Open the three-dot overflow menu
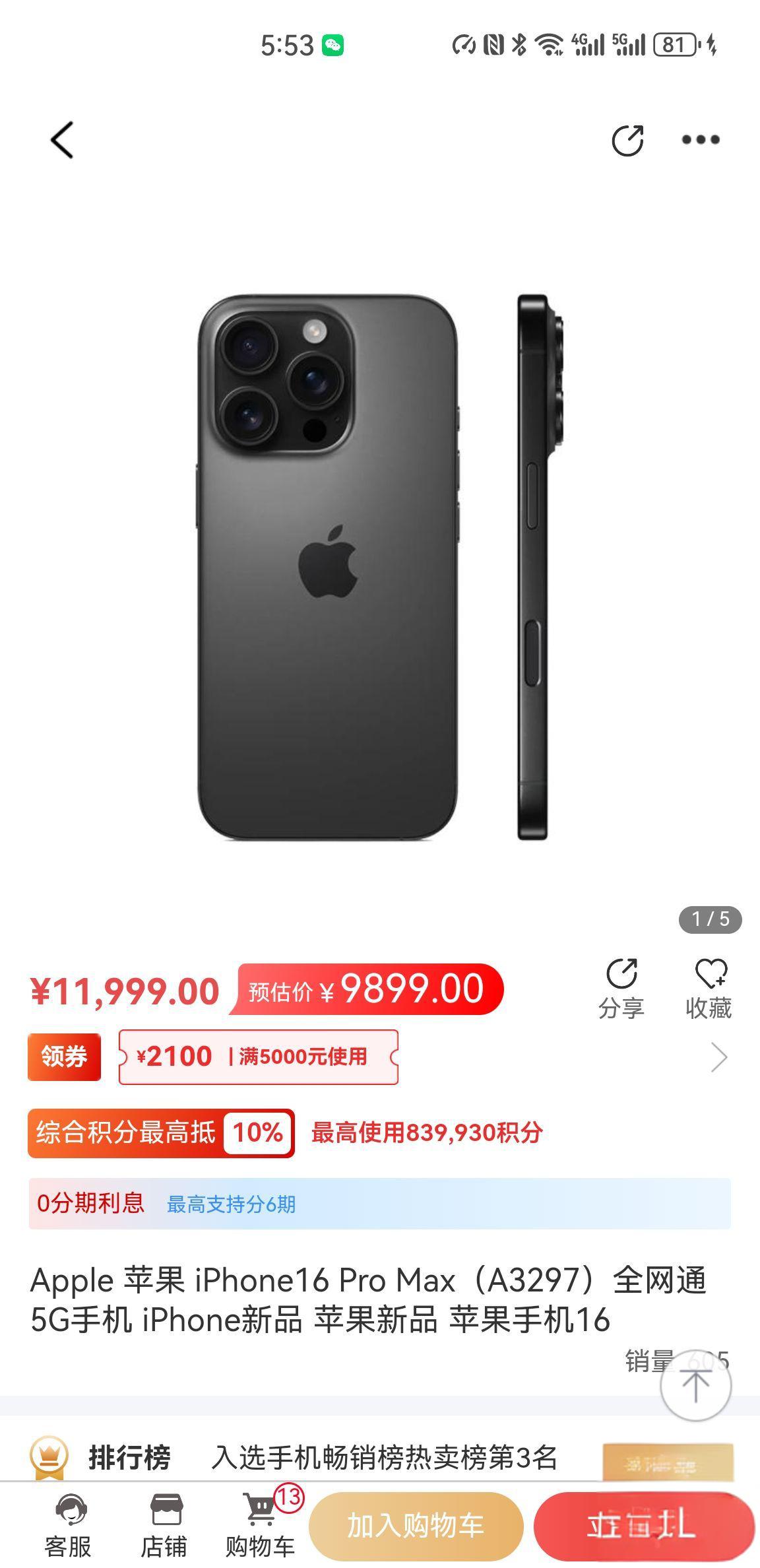The width and height of the screenshot is (760, 1568). [x=701, y=140]
